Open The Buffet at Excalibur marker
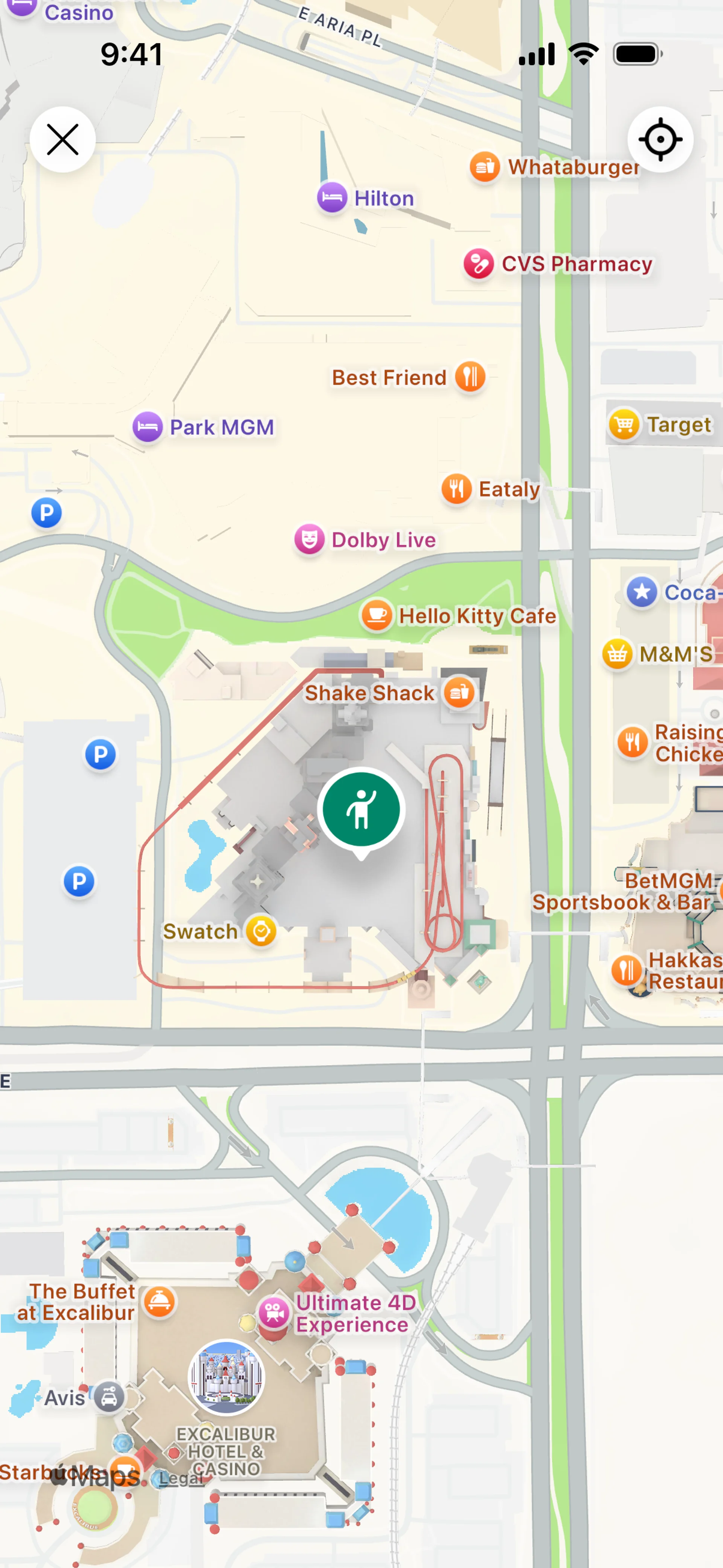723x1568 pixels. [160, 1301]
